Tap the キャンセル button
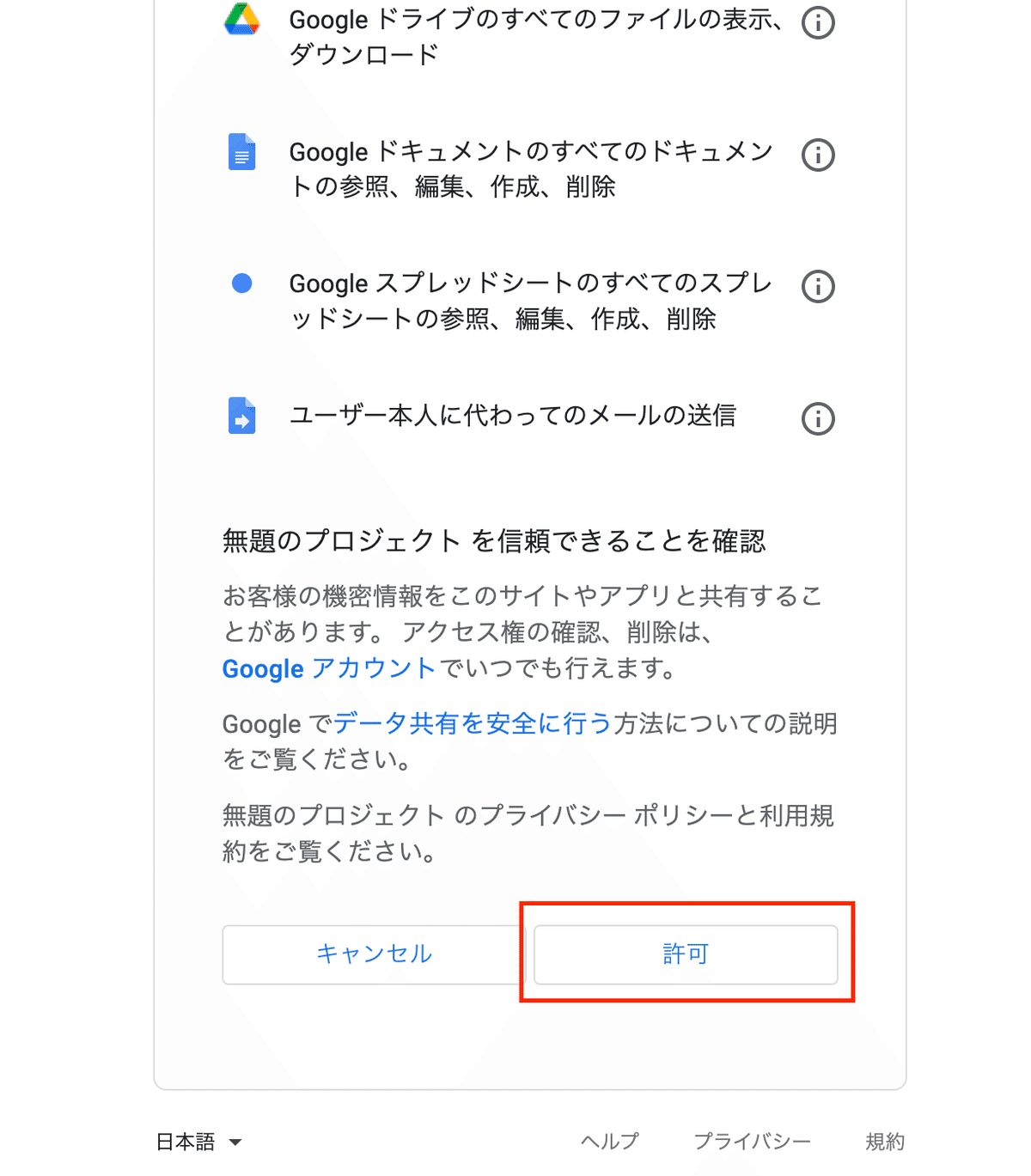This screenshot has width=1031, height=1176. 374,954
